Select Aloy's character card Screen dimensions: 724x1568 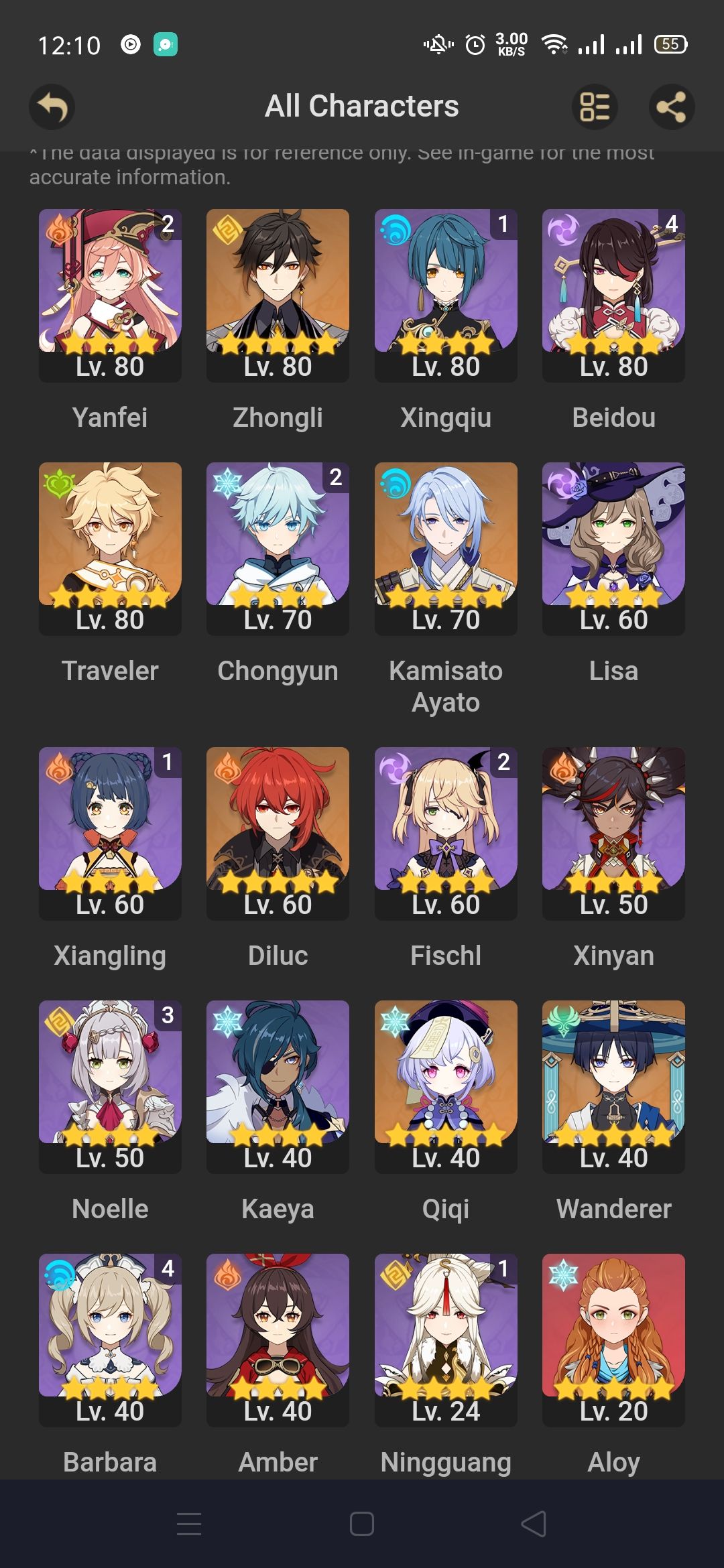[613, 1340]
